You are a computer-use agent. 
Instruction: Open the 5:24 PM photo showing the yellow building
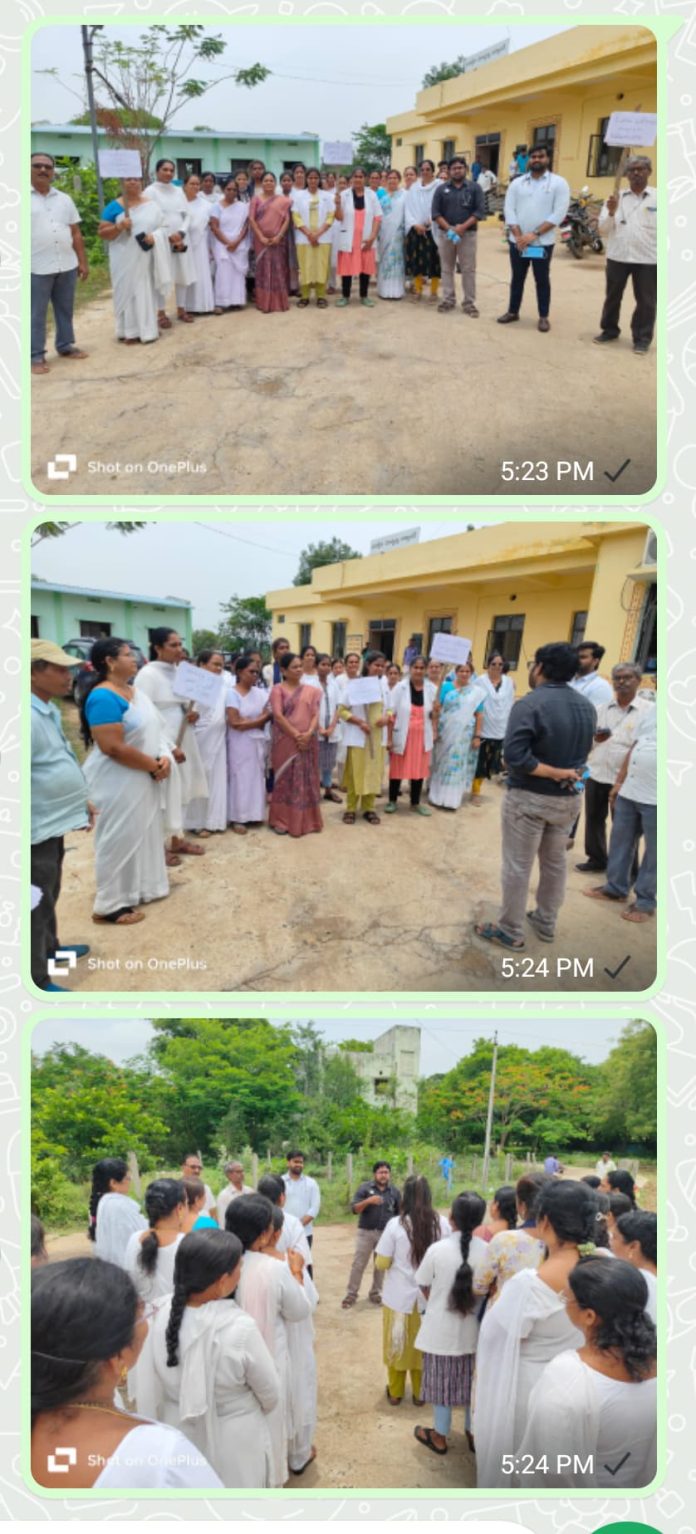point(343,756)
